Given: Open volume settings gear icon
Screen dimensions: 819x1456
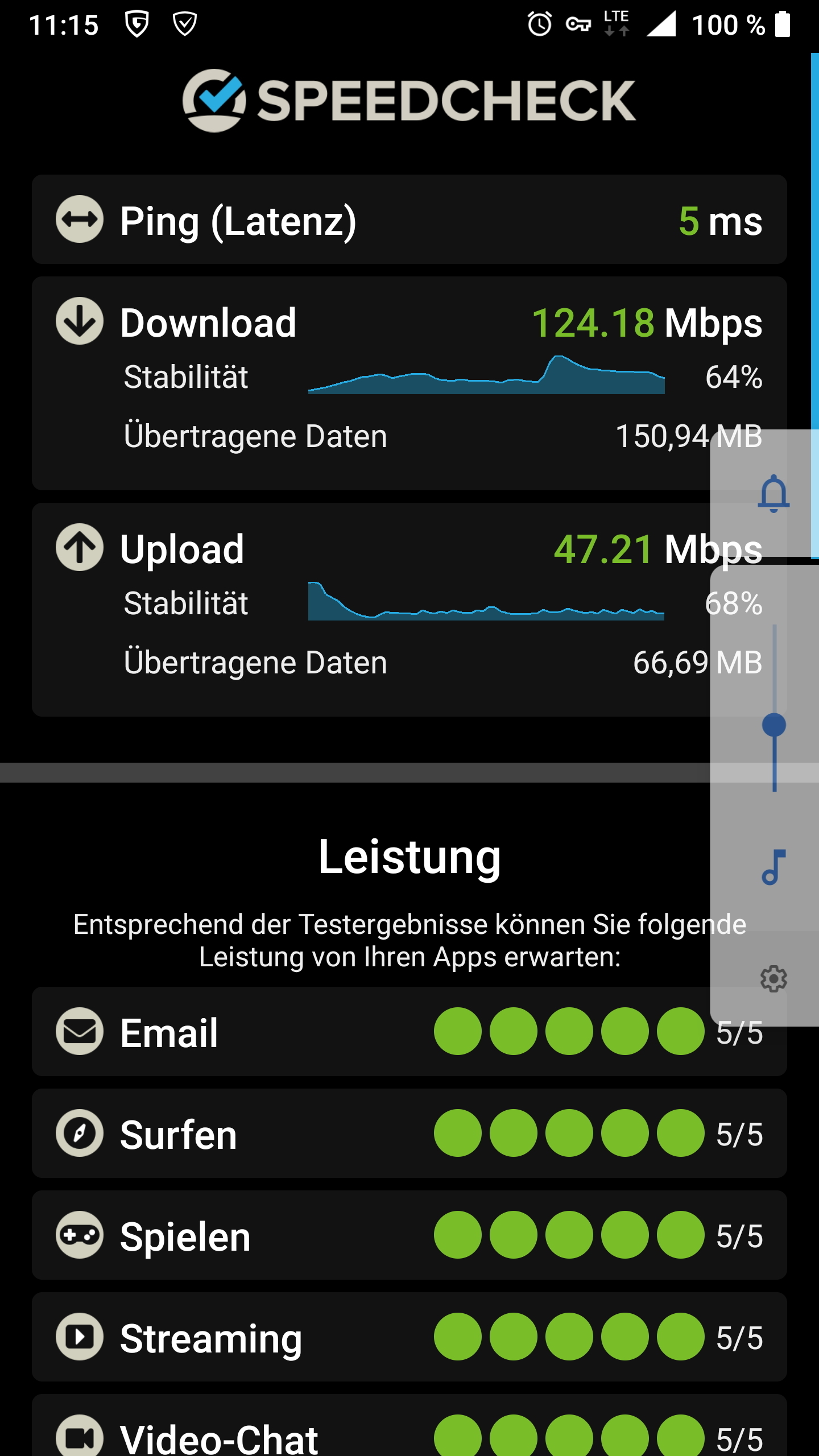Looking at the screenshot, I should coord(773,979).
